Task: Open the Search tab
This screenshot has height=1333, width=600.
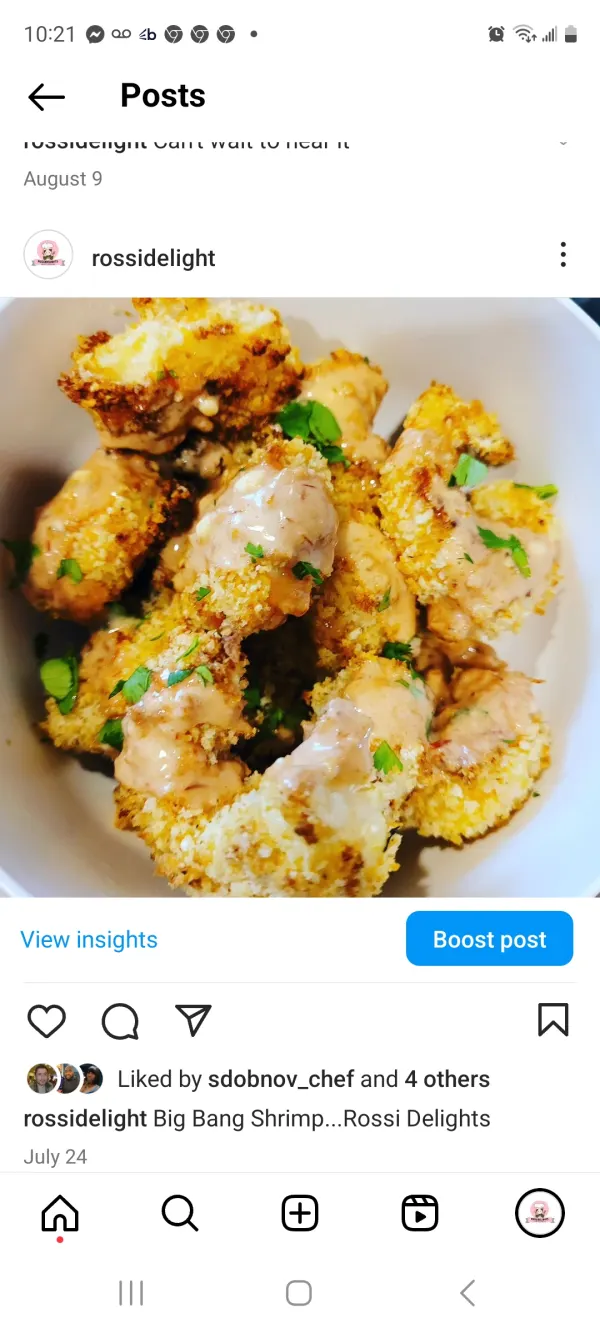Action: click(x=179, y=1214)
